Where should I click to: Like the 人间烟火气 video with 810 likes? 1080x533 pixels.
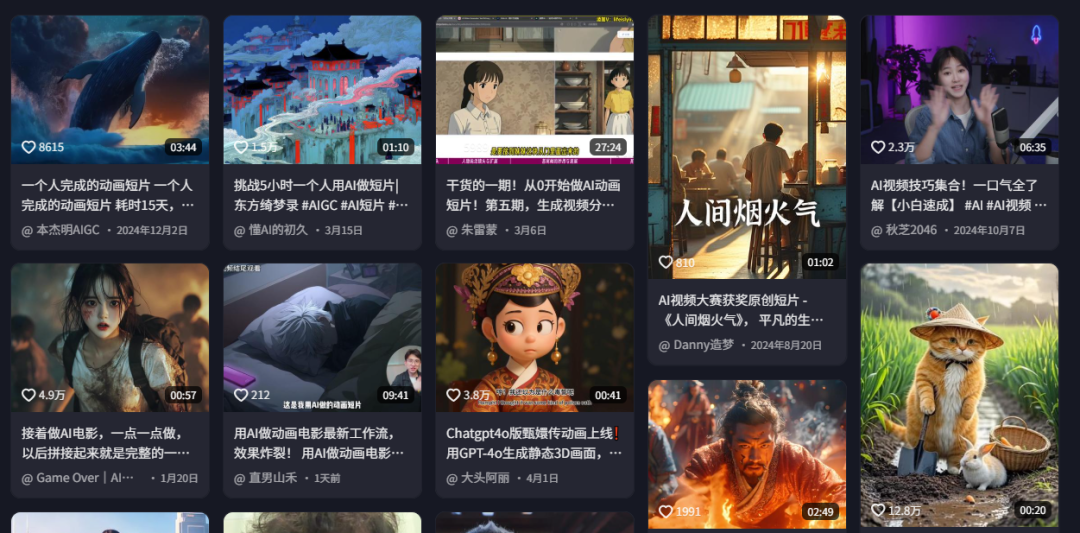tap(666, 262)
